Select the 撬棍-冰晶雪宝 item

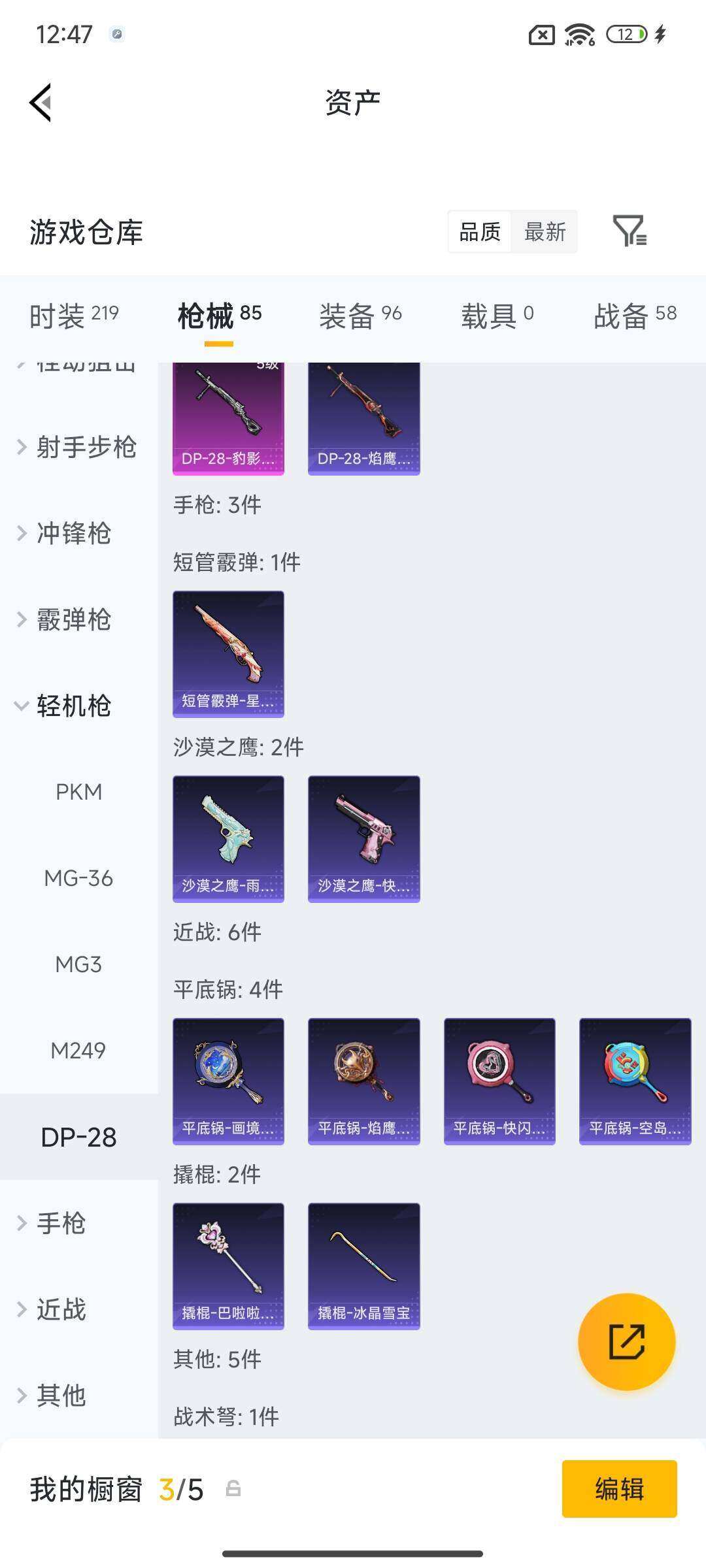(363, 1266)
